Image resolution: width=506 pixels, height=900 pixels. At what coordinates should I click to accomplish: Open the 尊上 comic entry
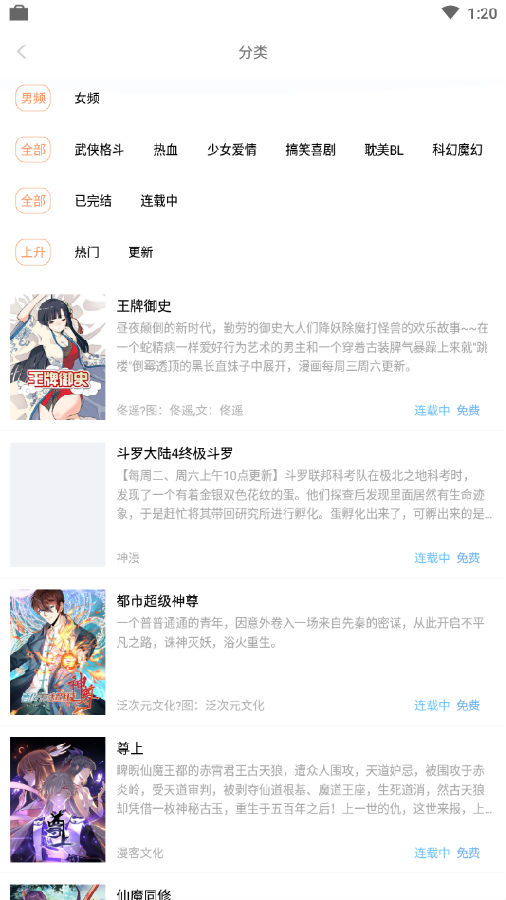(x=253, y=799)
